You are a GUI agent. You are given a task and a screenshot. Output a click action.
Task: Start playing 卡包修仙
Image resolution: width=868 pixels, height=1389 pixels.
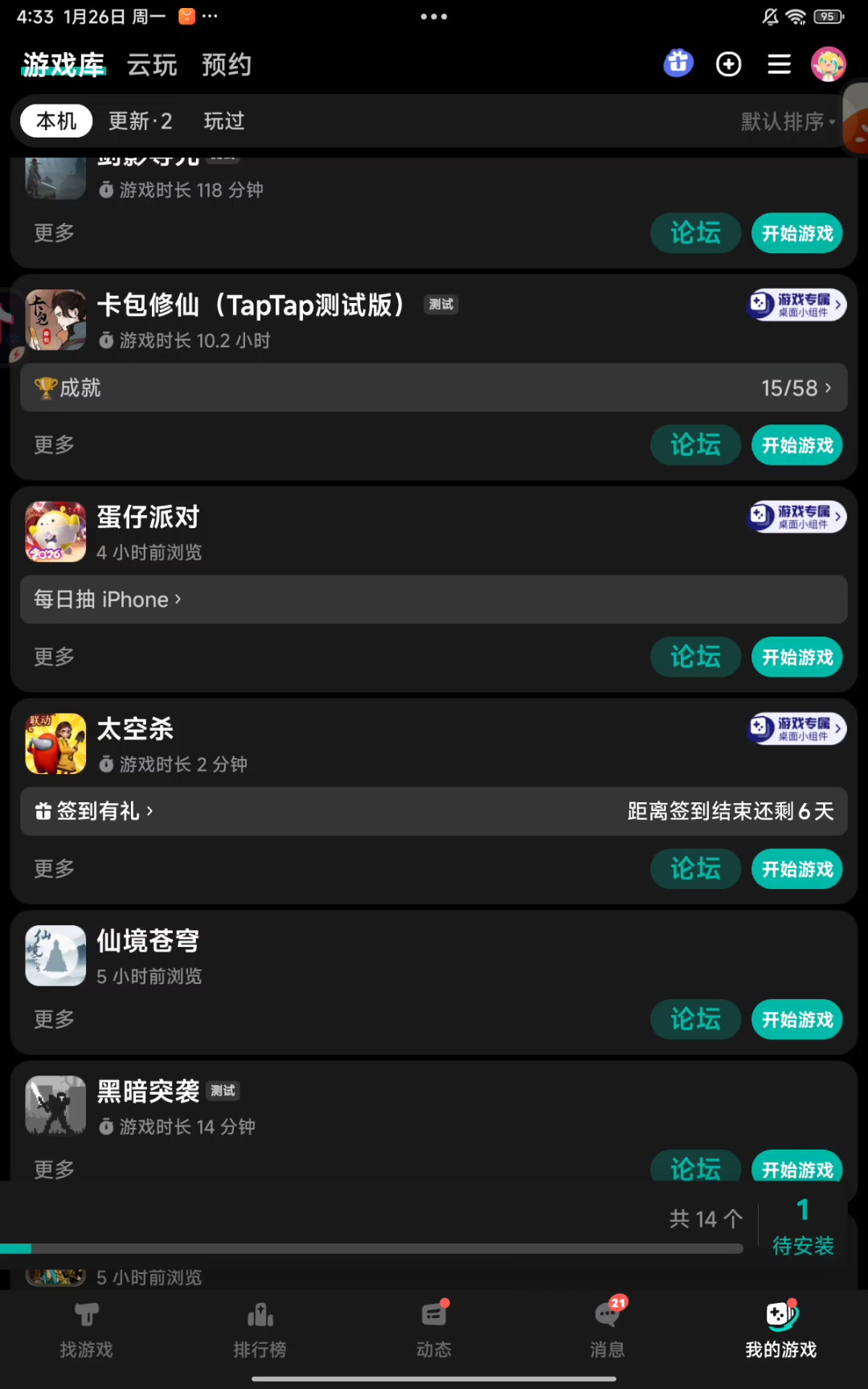tap(796, 445)
